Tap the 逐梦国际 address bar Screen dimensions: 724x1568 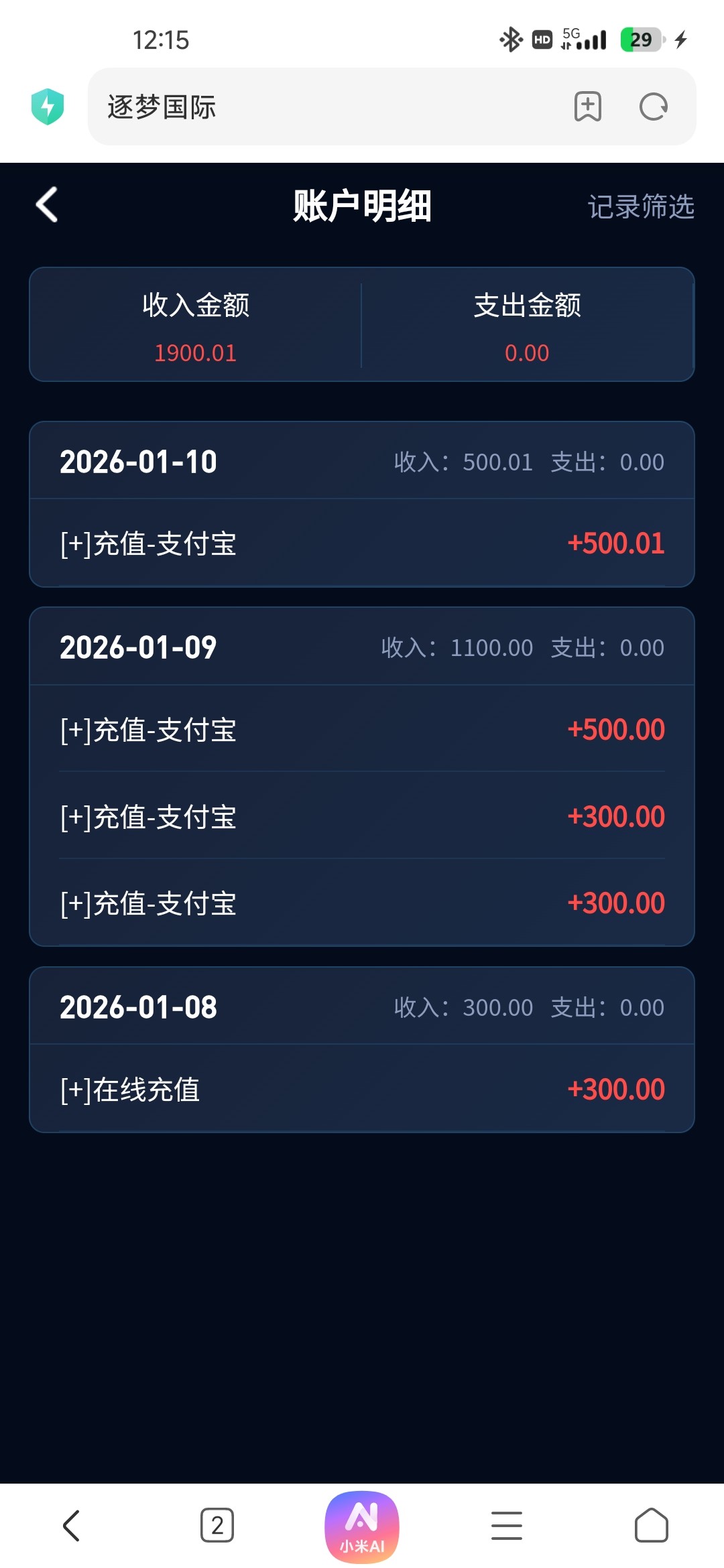pos(268,107)
